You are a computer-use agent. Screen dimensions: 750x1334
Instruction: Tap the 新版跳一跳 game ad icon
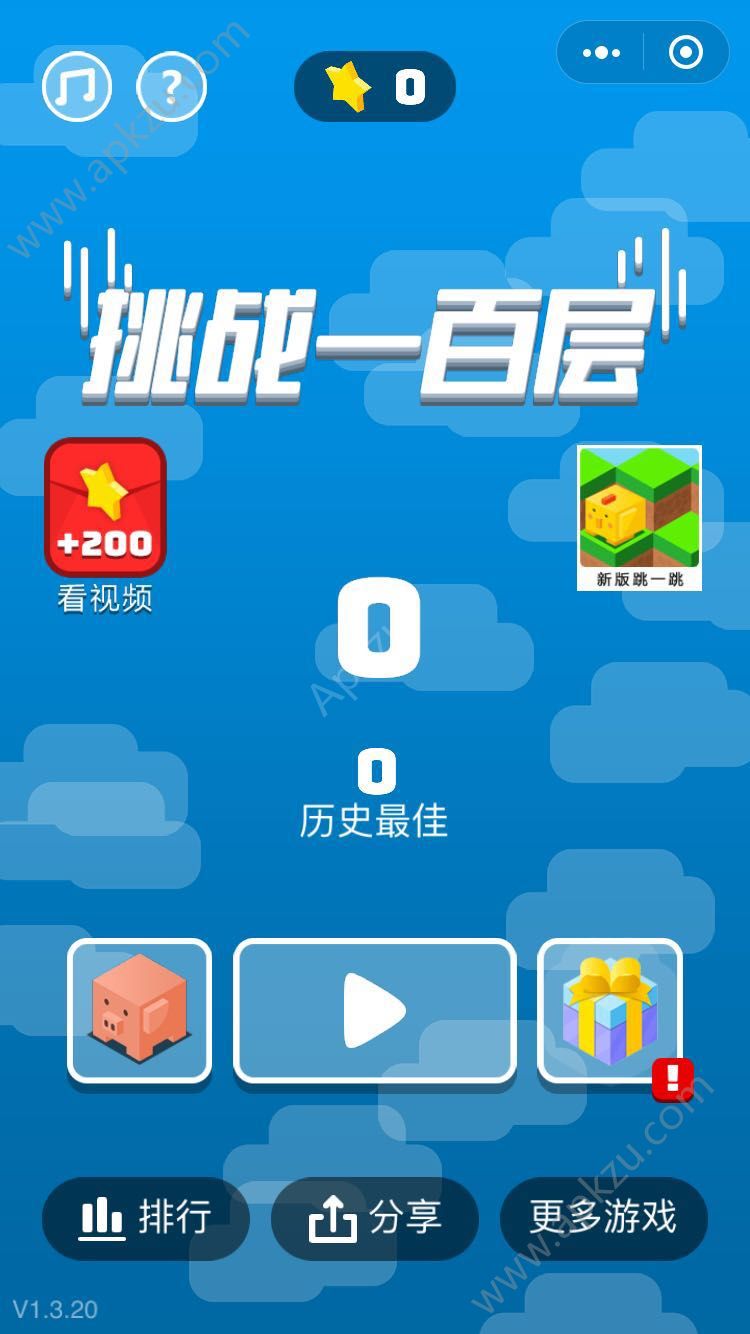pos(641,518)
